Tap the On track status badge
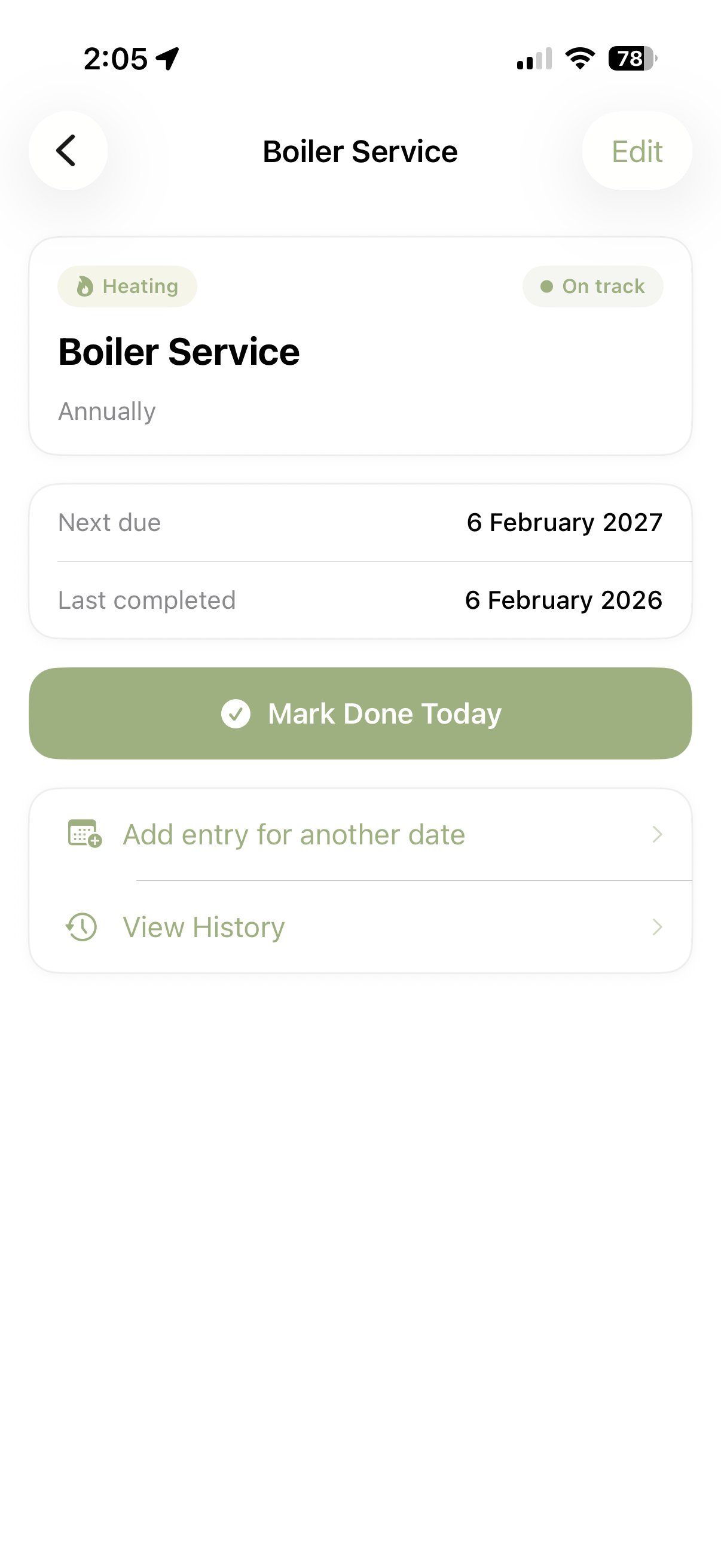 [592, 285]
